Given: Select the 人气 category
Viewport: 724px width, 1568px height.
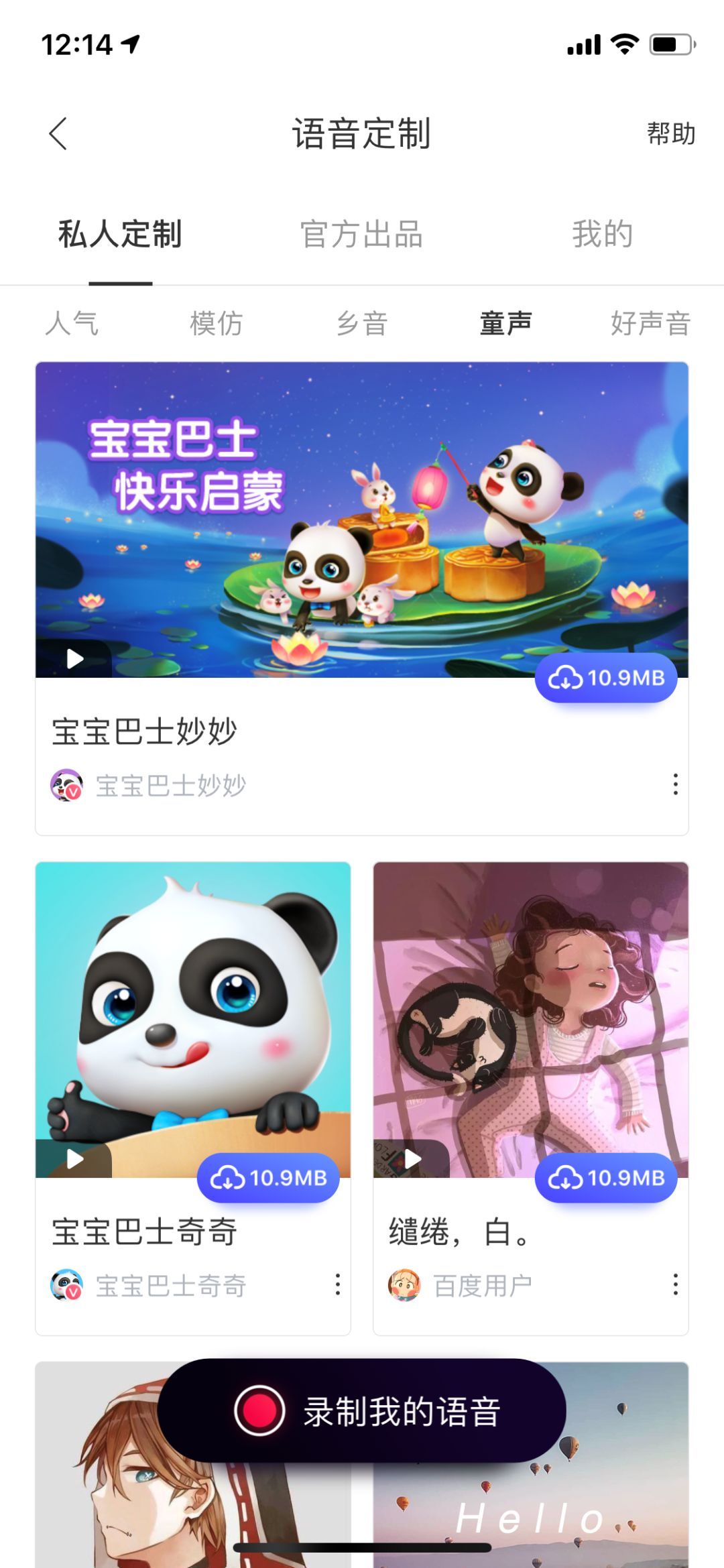Looking at the screenshot, I should point(72,324).
